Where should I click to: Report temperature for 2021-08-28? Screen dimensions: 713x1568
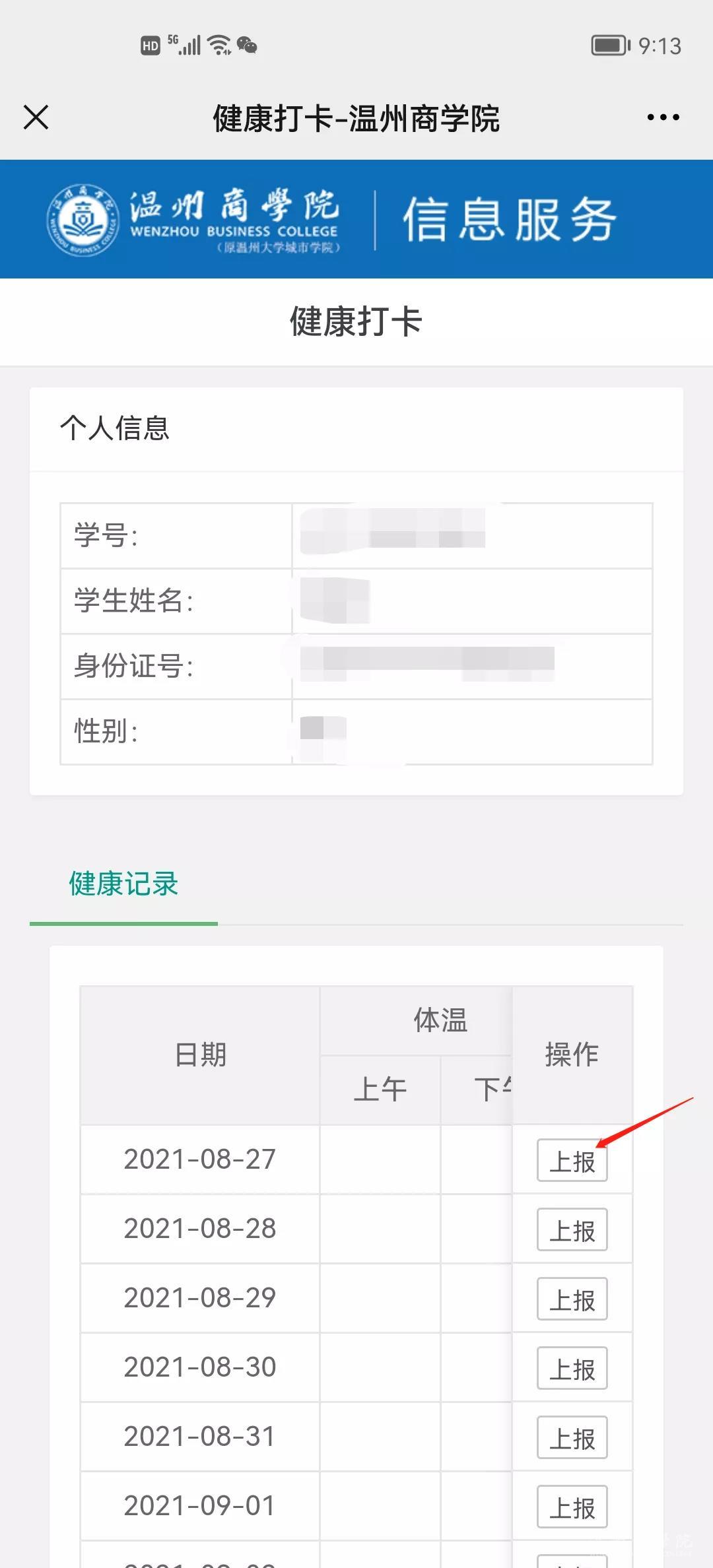coord(572,1230)
